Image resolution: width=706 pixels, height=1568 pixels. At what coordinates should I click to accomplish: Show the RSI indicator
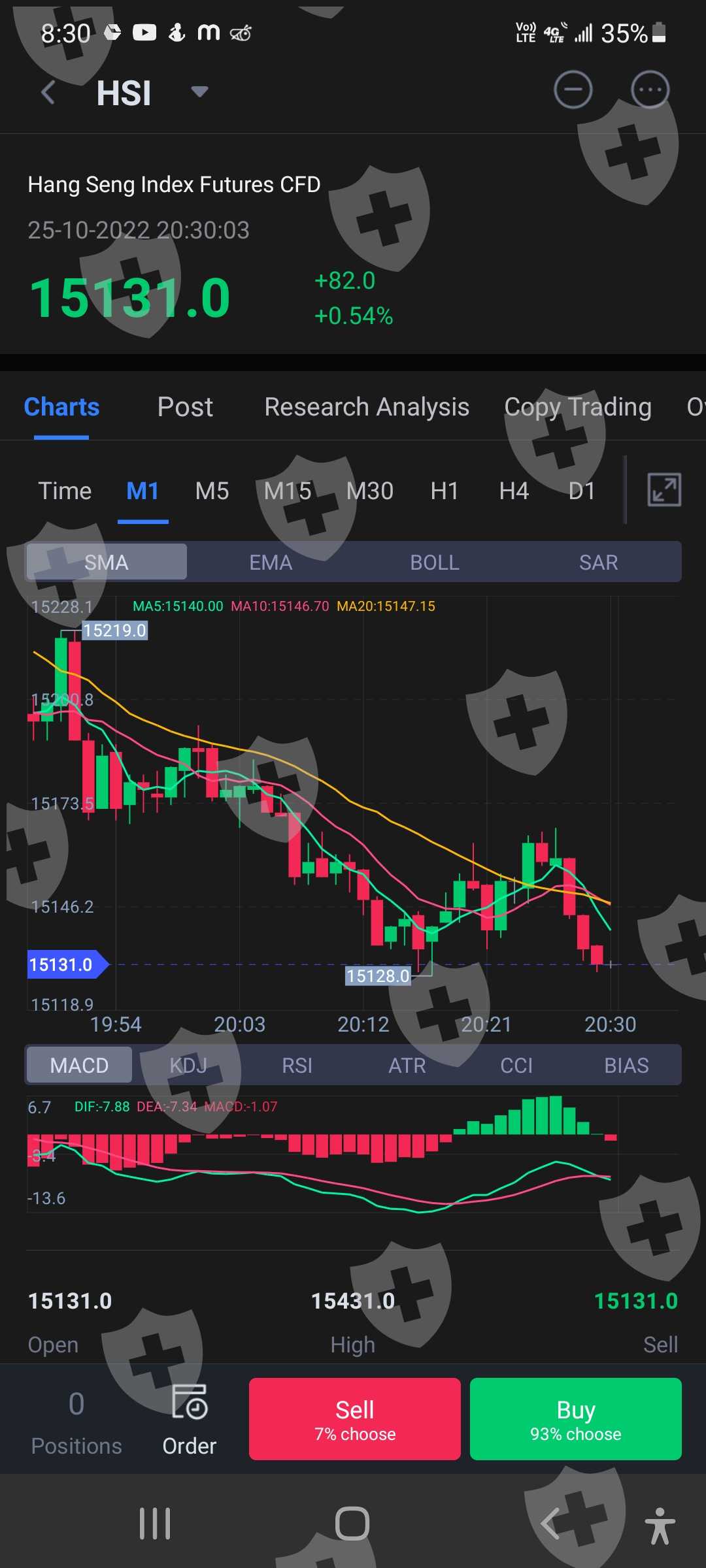coord(297,1066)
